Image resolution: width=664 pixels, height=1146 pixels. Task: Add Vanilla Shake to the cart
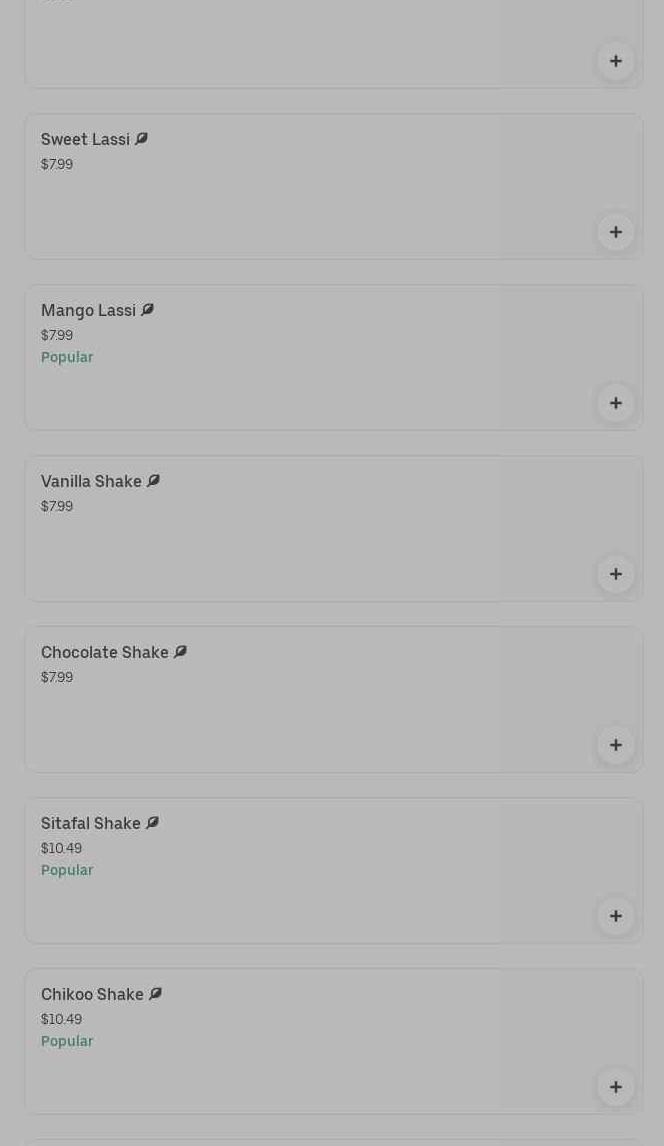click(615, 574)
